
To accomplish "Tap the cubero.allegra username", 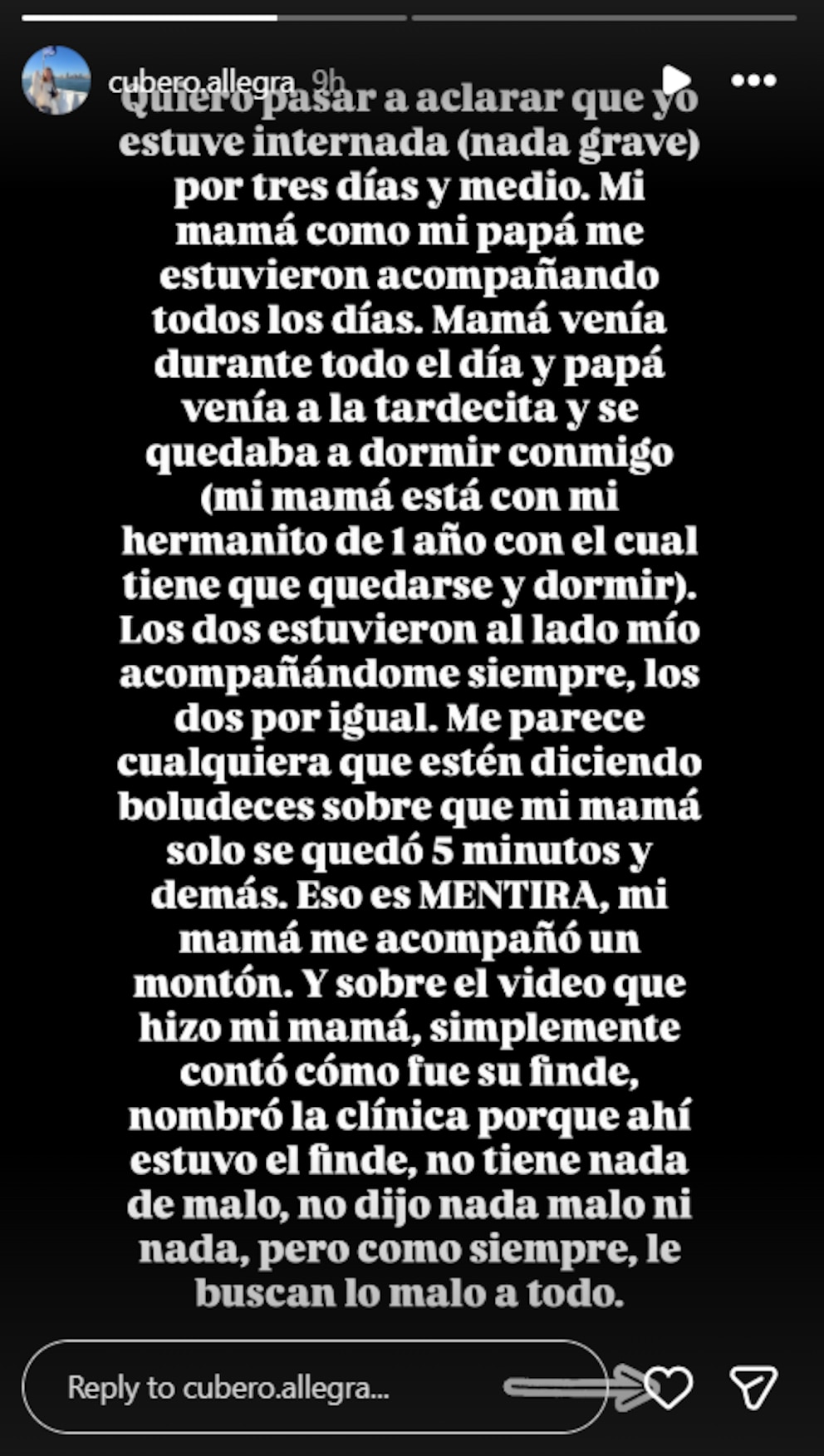I will click(x=201, y=81).
